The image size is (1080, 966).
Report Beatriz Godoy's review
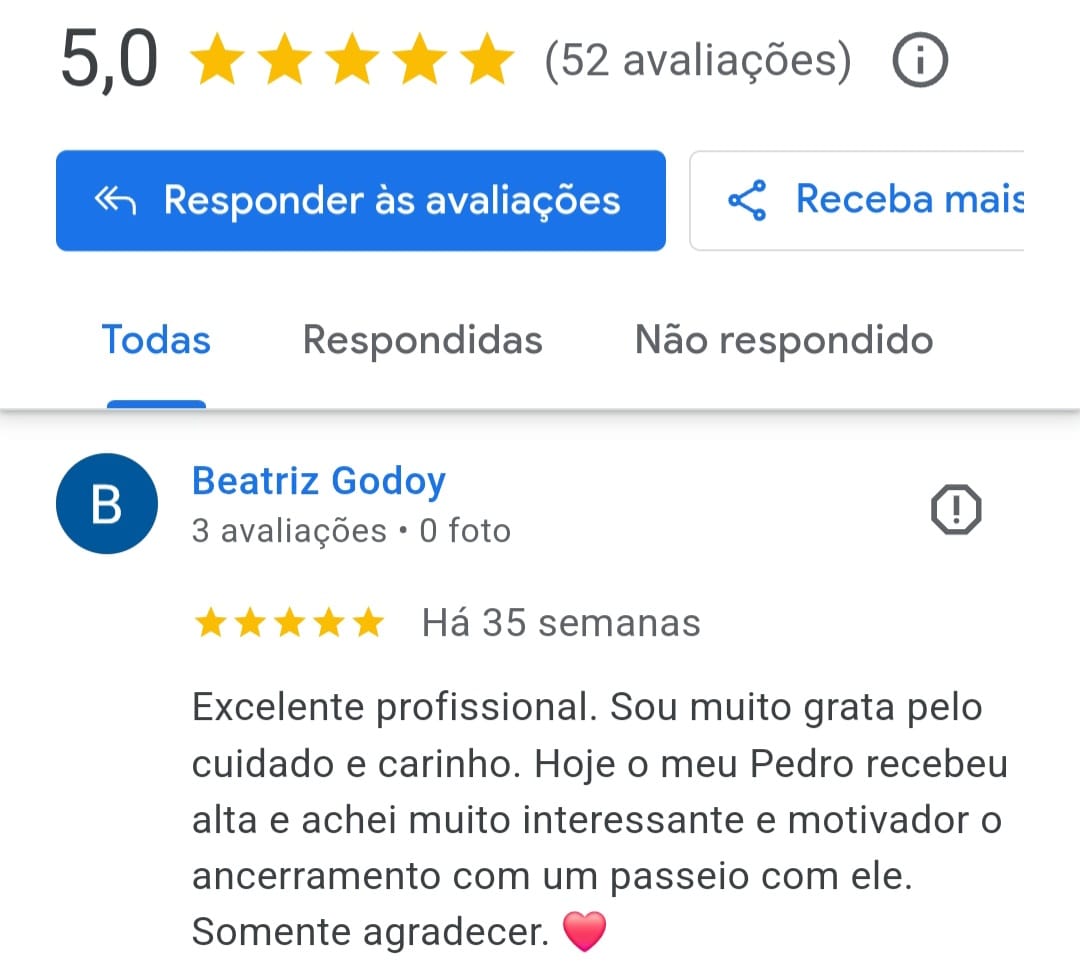tap(955, 512)
